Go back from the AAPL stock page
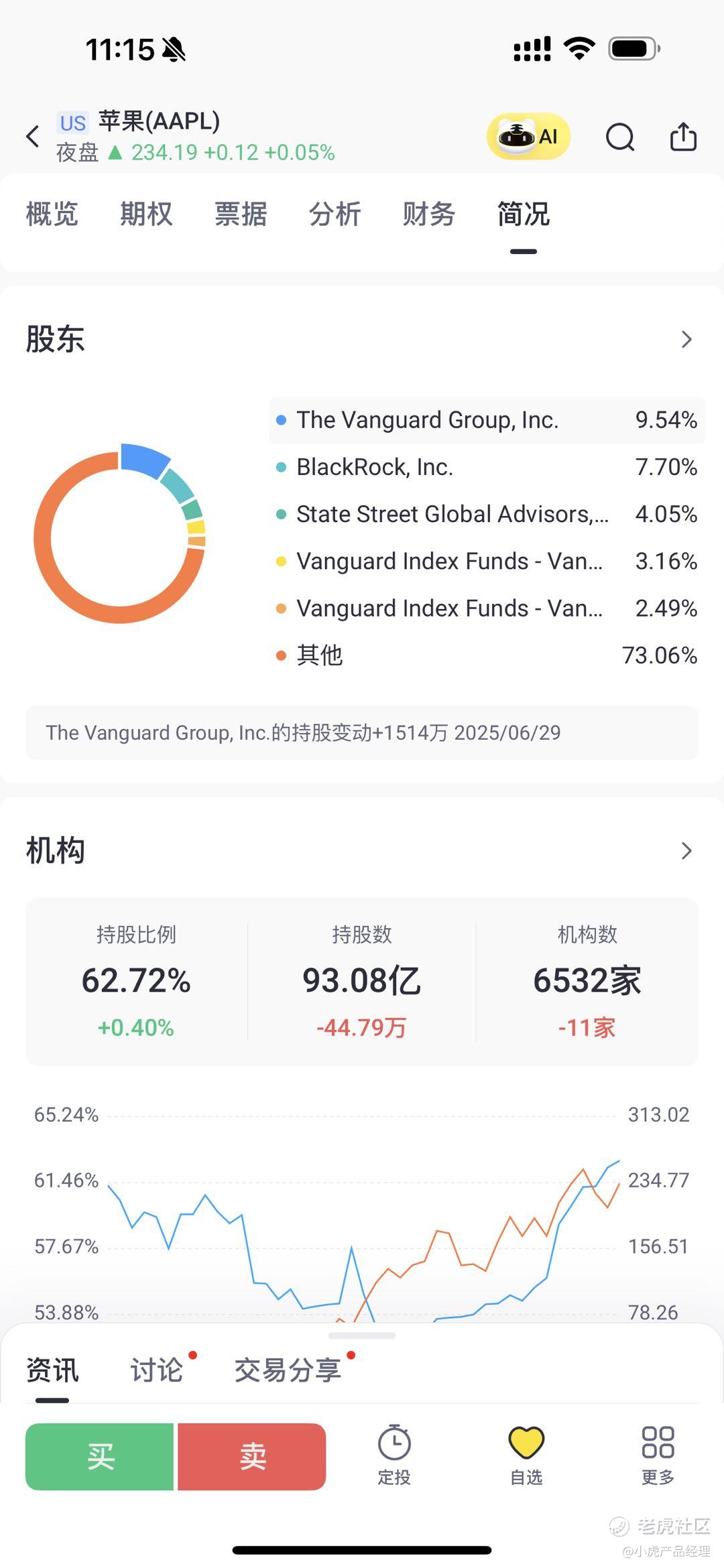This screenshot has height=1568, width=724. pyautogui.click(x=33, y=137)
